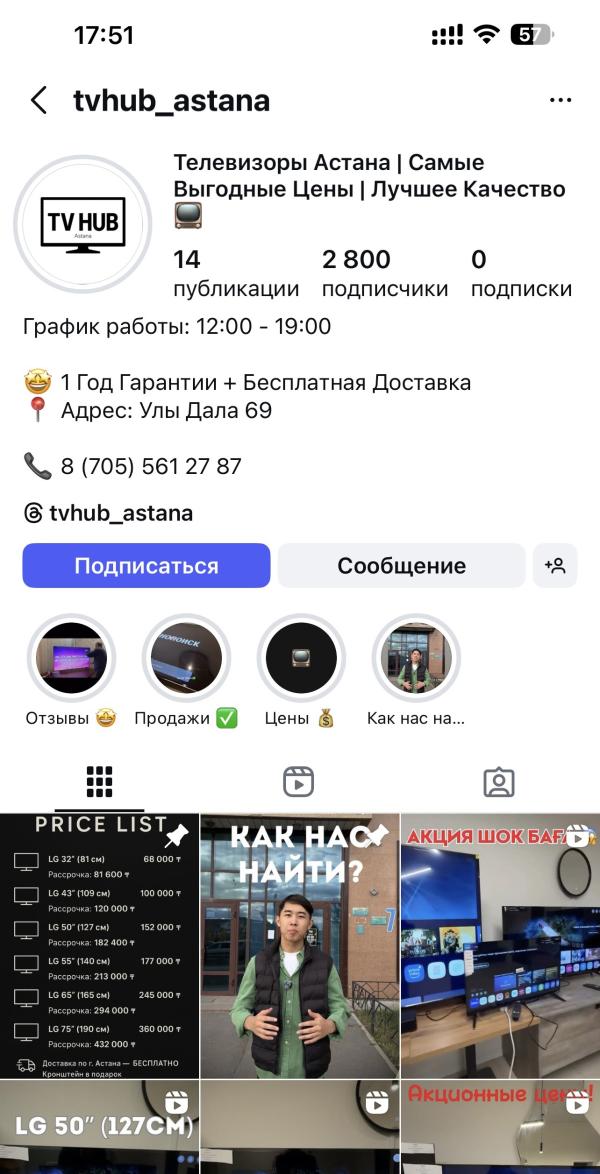
Task: Tap the blue Подписаться button
Action: pyautogui.click(x=146, y=565)
